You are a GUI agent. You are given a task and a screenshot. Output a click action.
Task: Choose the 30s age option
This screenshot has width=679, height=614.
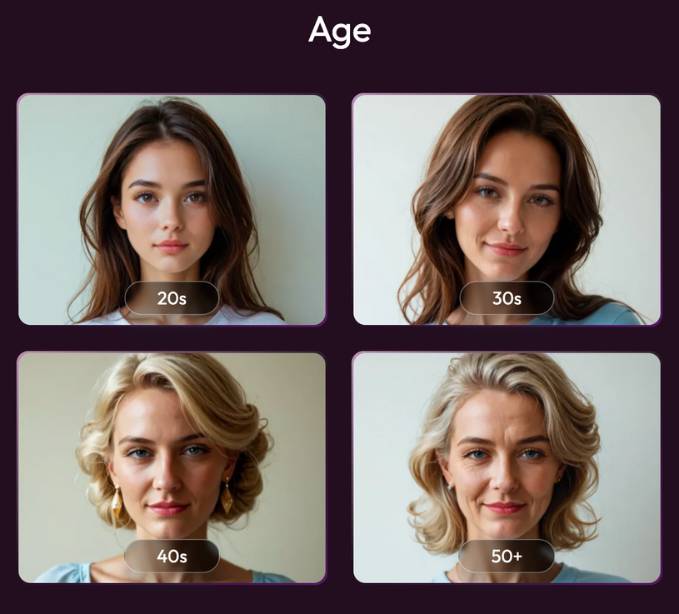pos(506,210)
